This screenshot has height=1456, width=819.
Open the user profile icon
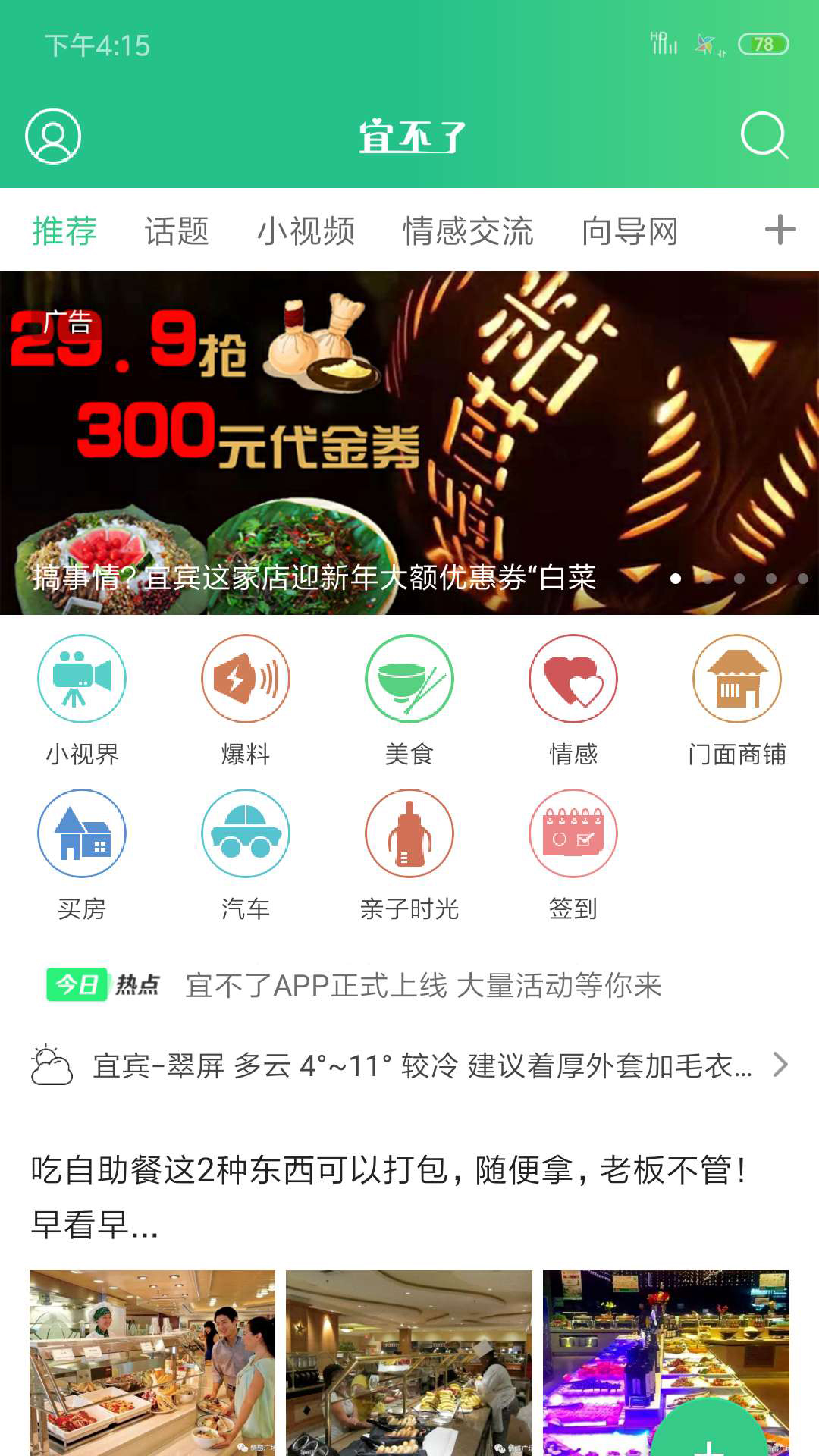coord(53,136)
